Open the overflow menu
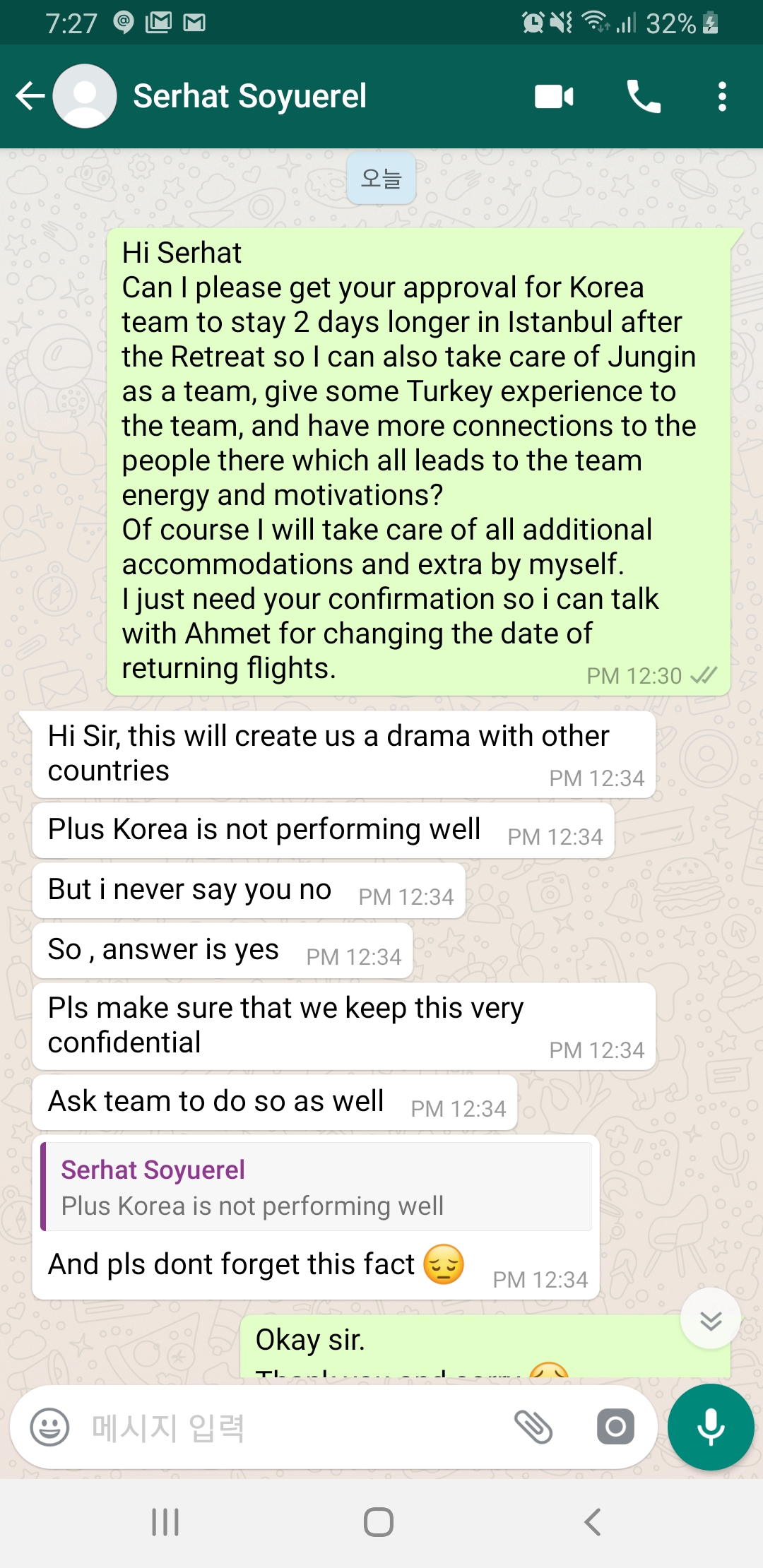Image resolution: width=763 pixels, height=1568 pixels. pyautogui.click(x=722, y=96)
